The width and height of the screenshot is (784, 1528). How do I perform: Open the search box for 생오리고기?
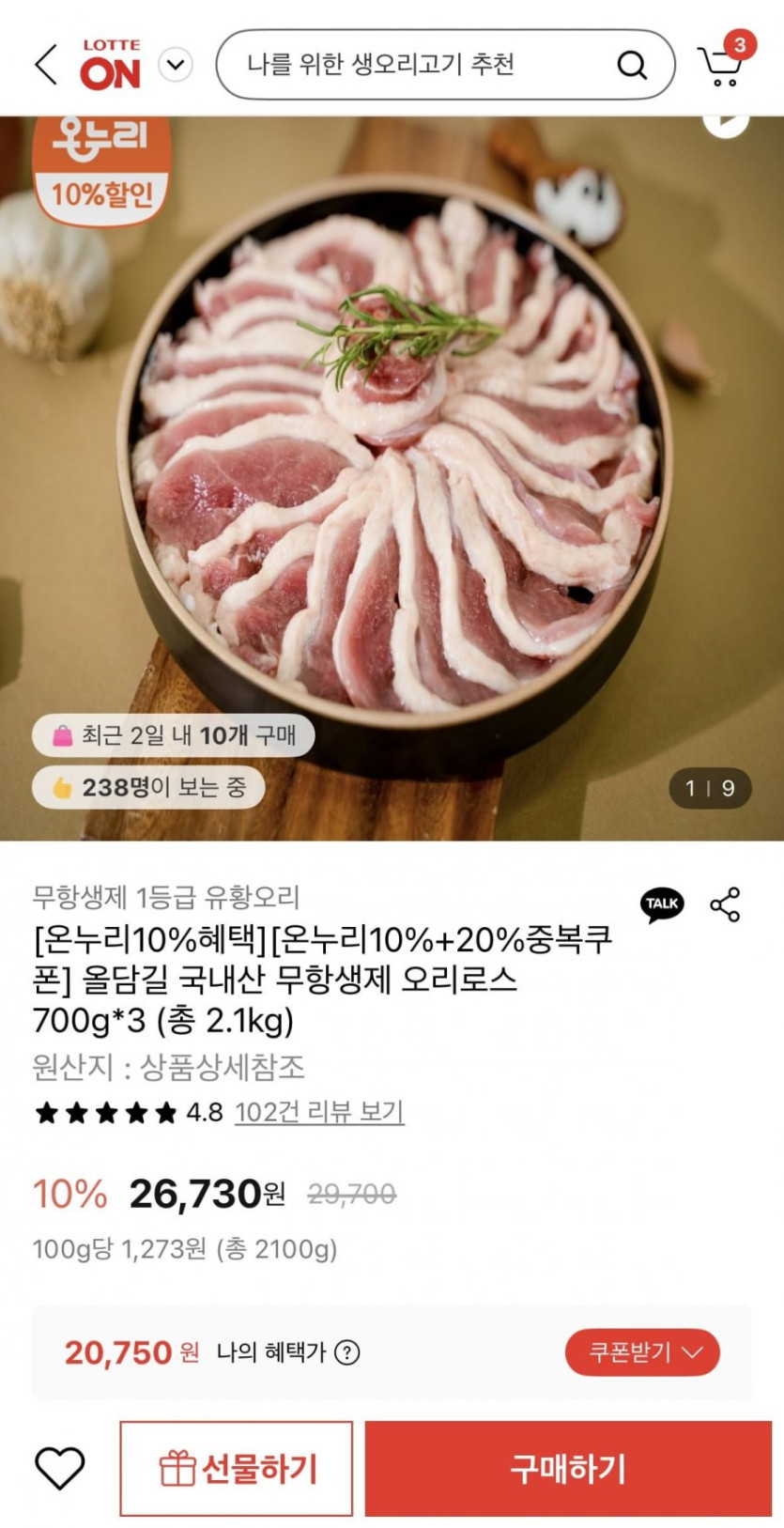(x=413, y=65)
